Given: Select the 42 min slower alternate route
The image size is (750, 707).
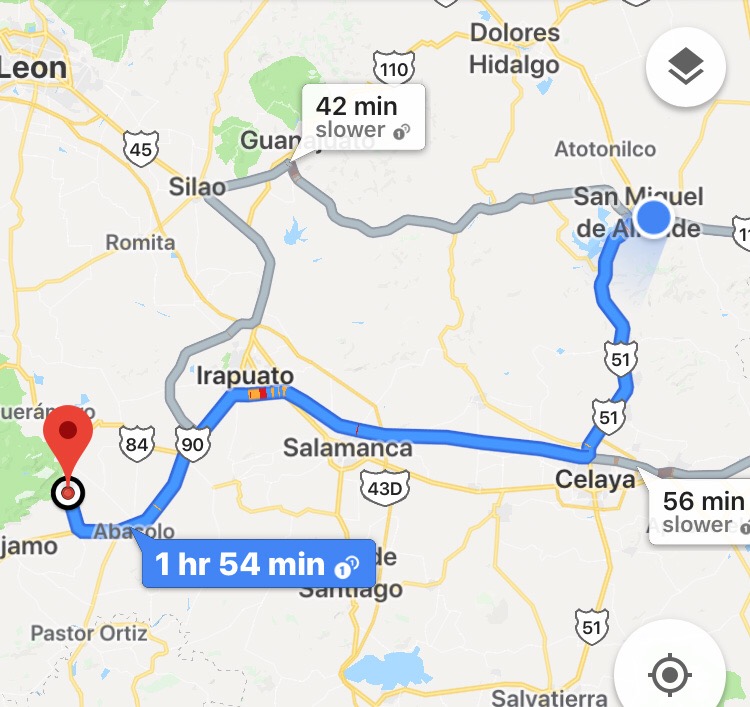Looking at the screenshot, I should (364, 117).
